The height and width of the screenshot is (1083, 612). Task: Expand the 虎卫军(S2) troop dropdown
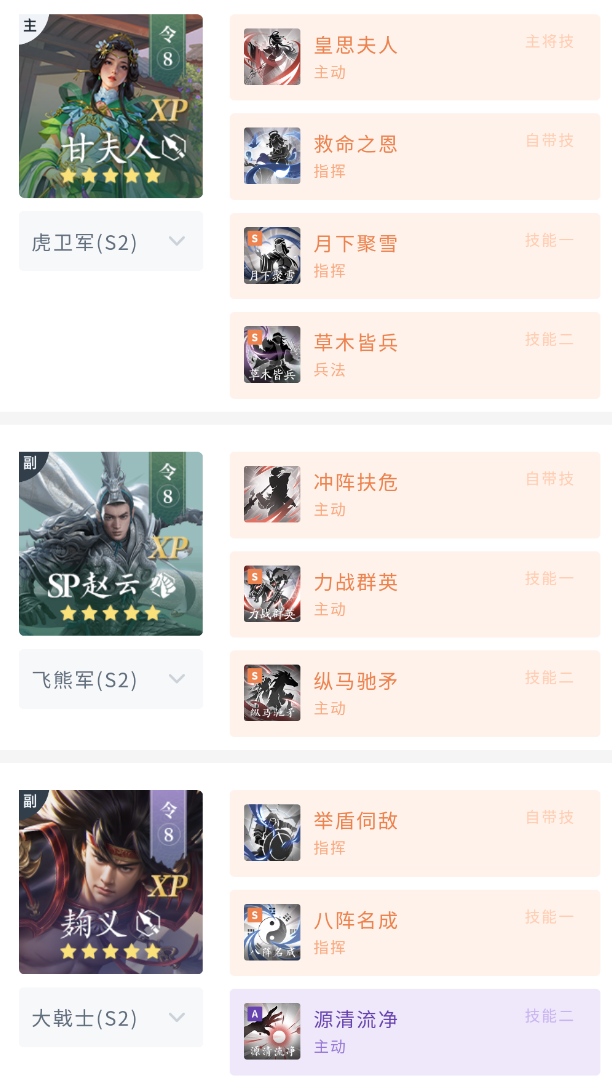click(x=110, y=241)
